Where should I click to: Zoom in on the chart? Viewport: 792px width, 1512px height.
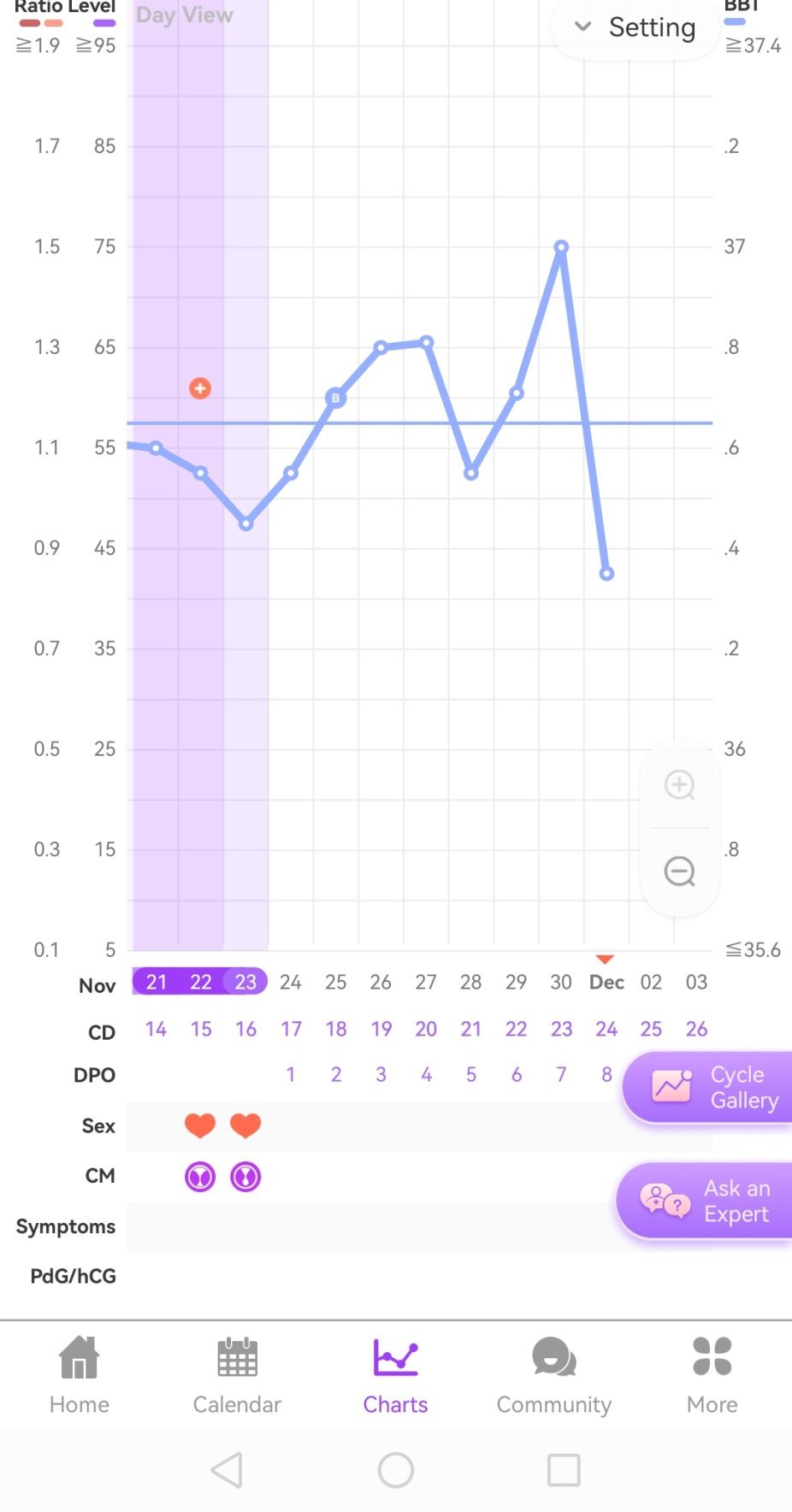(680, 784)
